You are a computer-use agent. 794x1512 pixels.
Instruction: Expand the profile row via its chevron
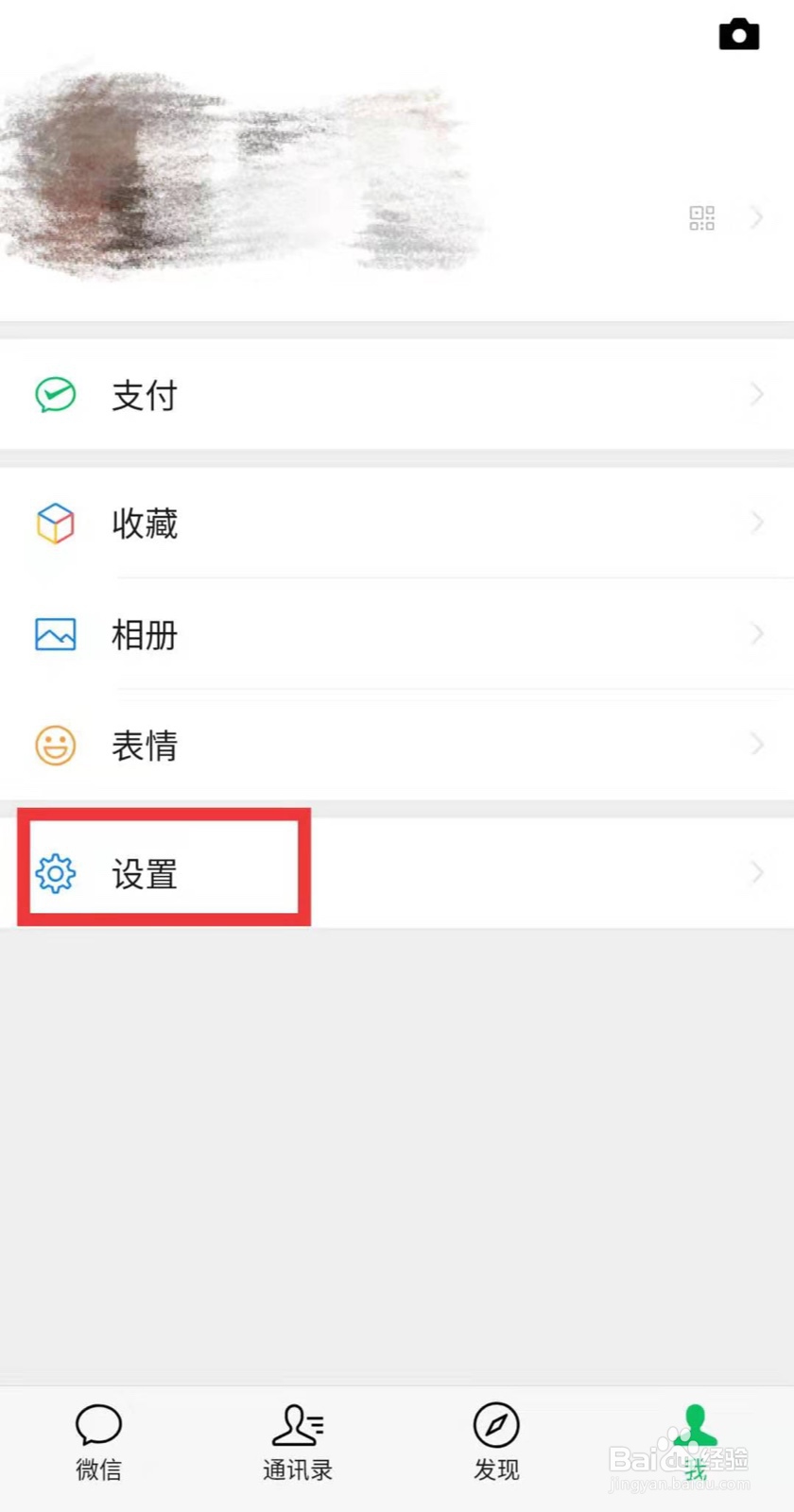pos(755,217)
